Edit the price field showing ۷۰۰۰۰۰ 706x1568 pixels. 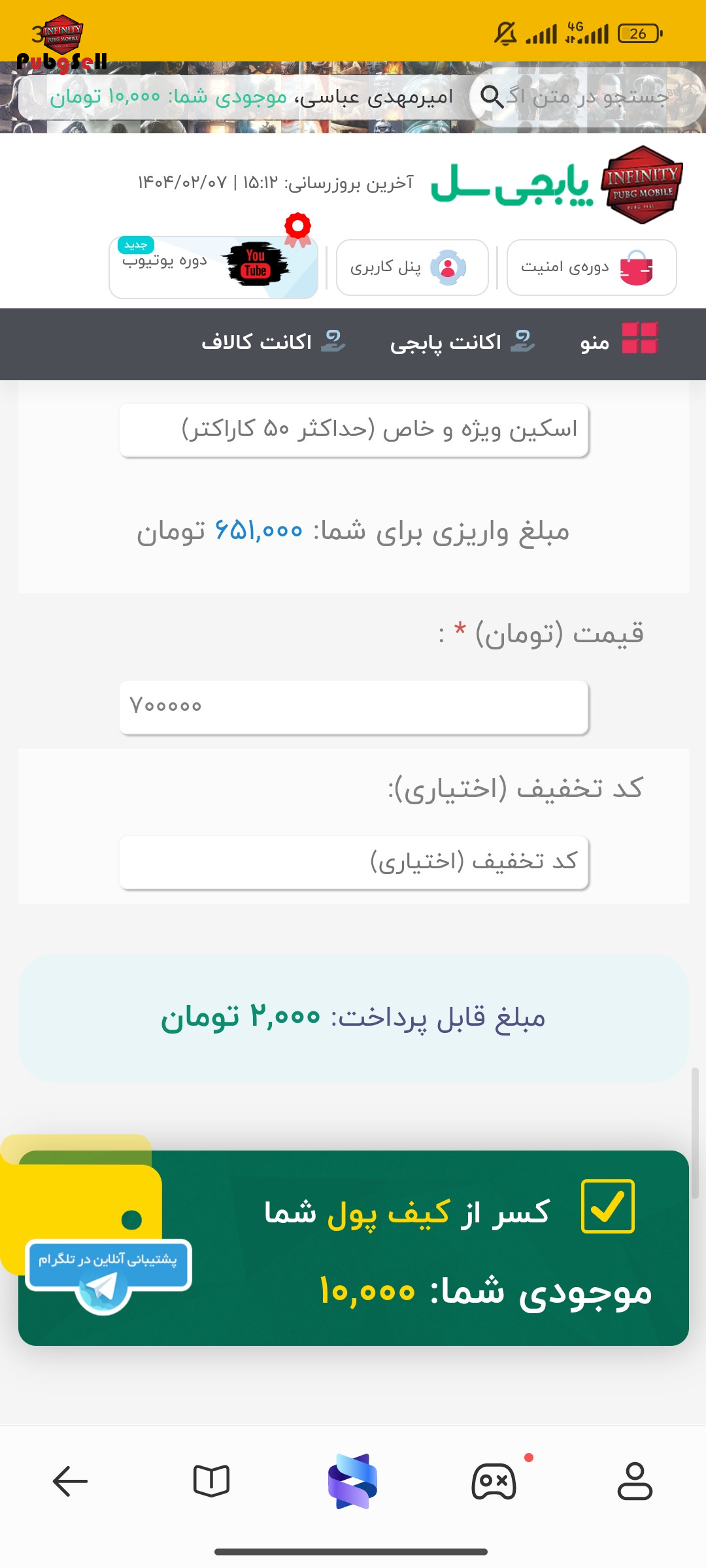[354, 707]
